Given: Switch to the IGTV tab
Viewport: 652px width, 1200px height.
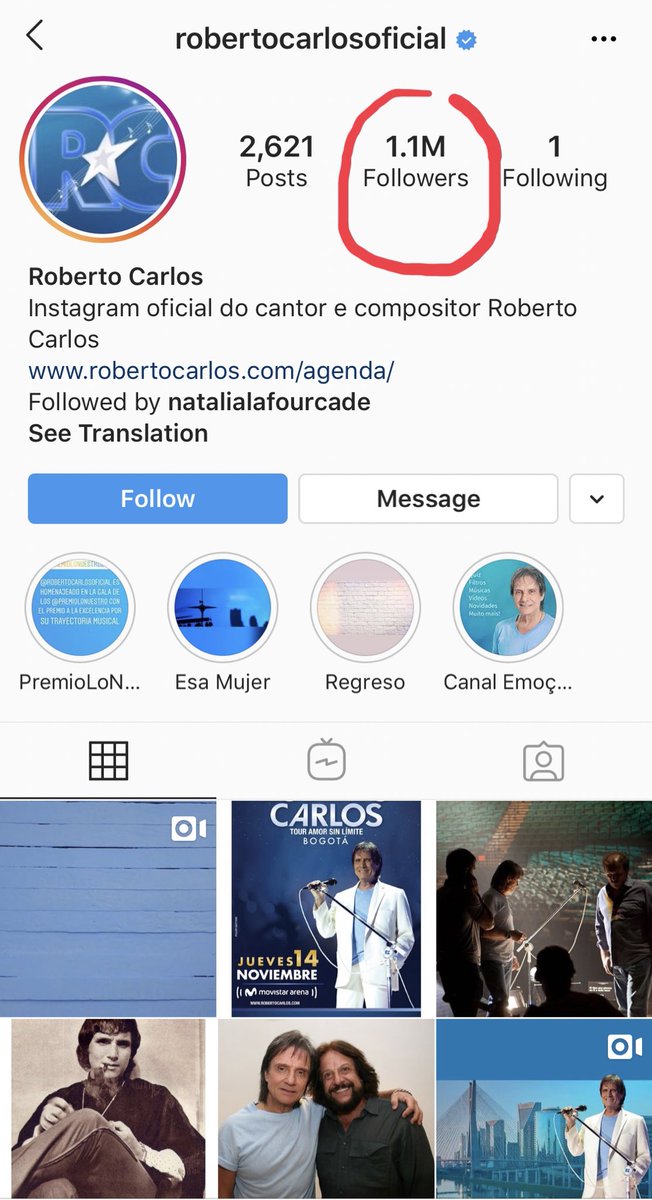Looking at the screenshot, I should 326,762.
